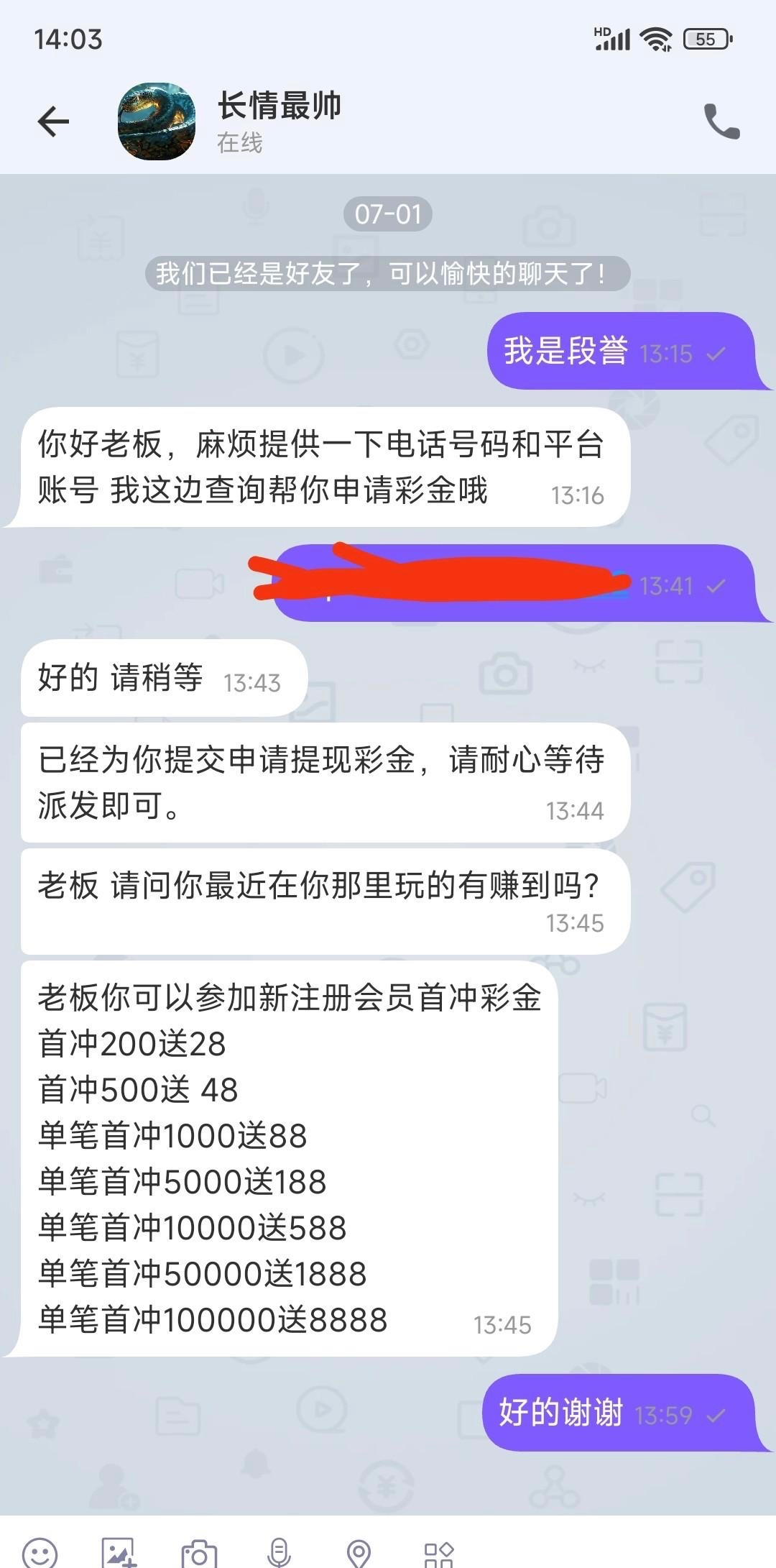The height and width of the screenshot is (1568, 776).
Task: Record a voice message
Action: [279, 1553]
